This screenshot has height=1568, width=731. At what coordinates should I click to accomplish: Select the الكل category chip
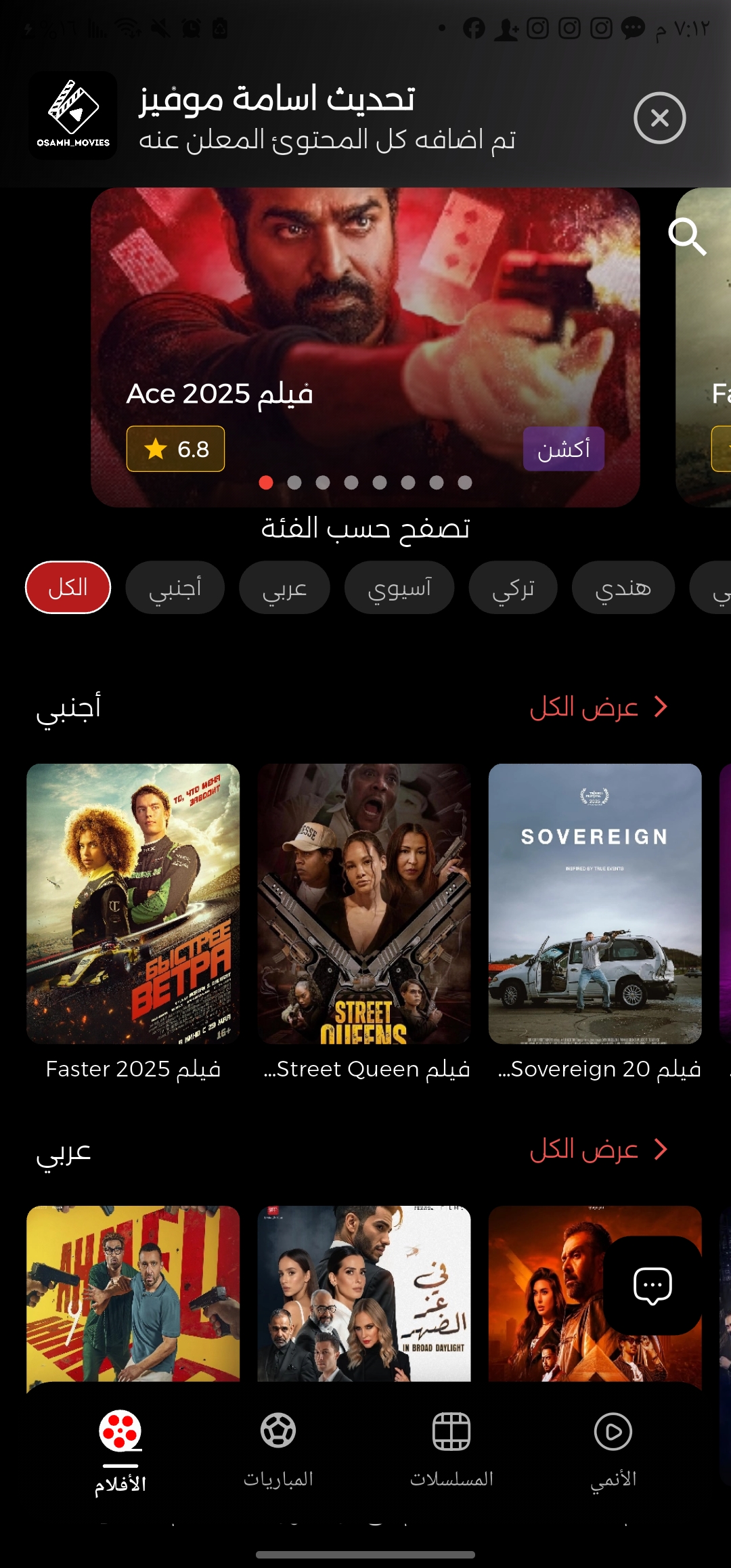pyautogui.click(x=68, y=588)
